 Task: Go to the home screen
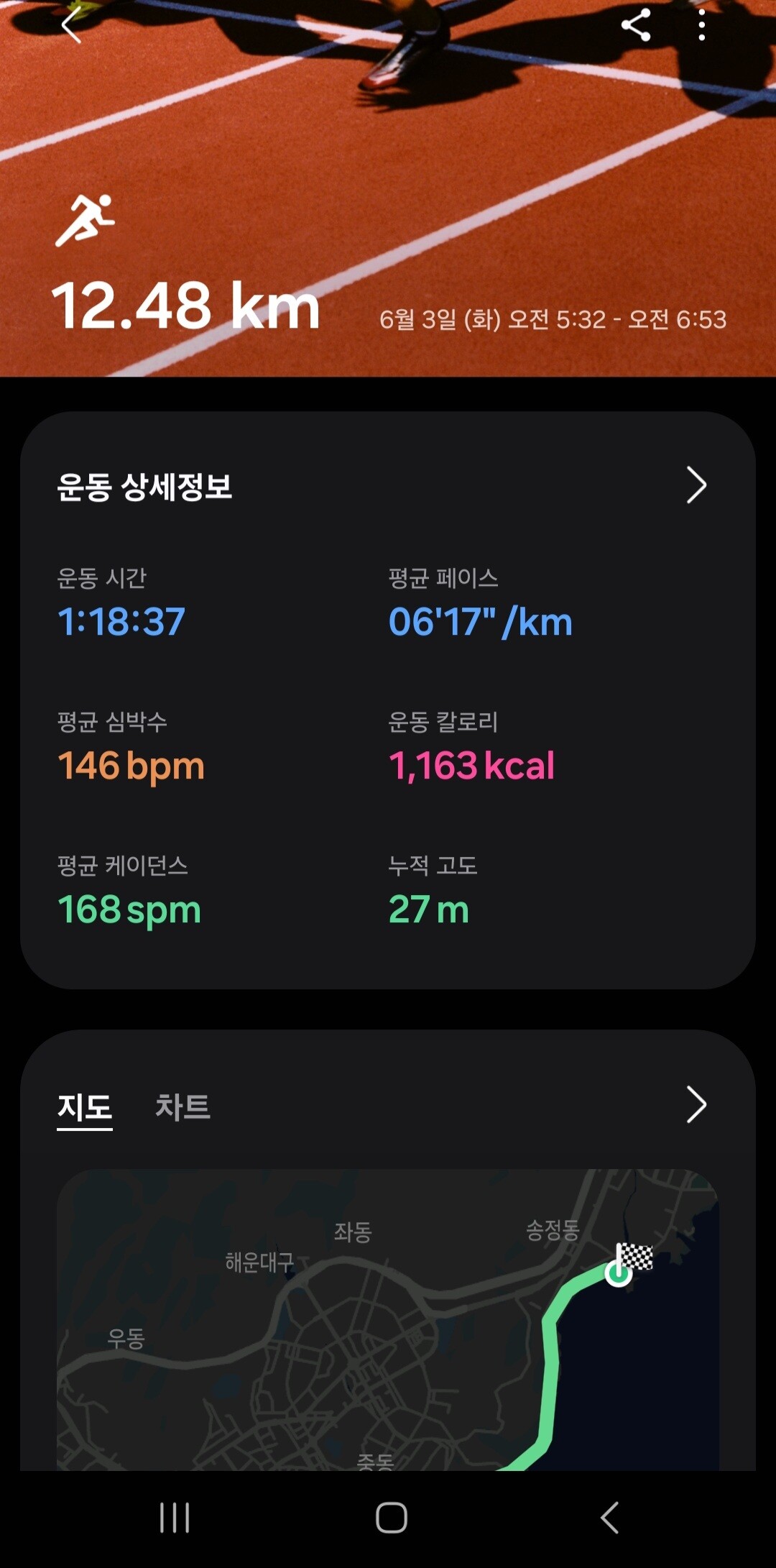tap(391, 1518)
